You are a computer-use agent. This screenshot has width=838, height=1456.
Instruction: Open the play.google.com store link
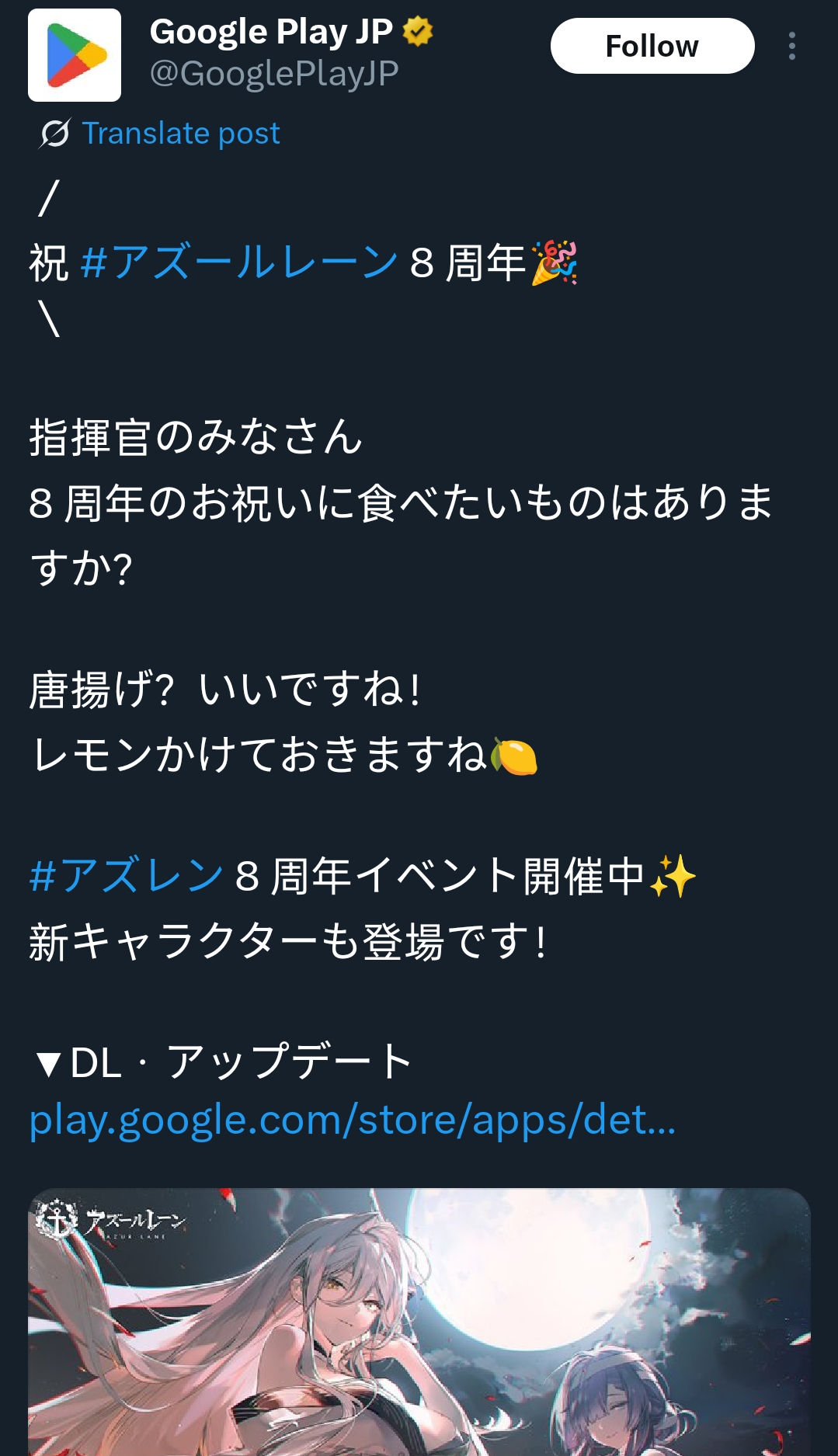[353, 1120]
